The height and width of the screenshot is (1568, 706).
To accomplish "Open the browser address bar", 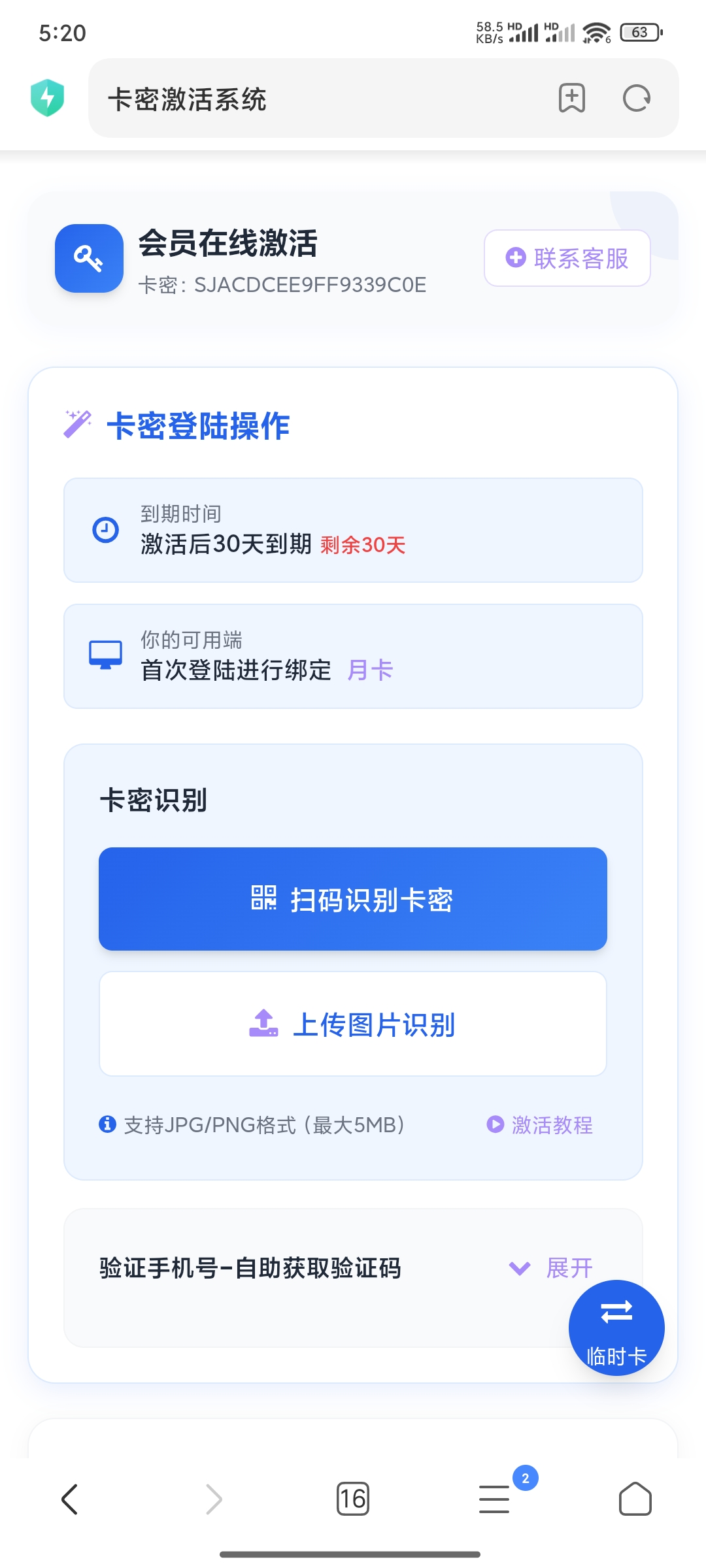I will pyautogui.click(x=314, y=99).
